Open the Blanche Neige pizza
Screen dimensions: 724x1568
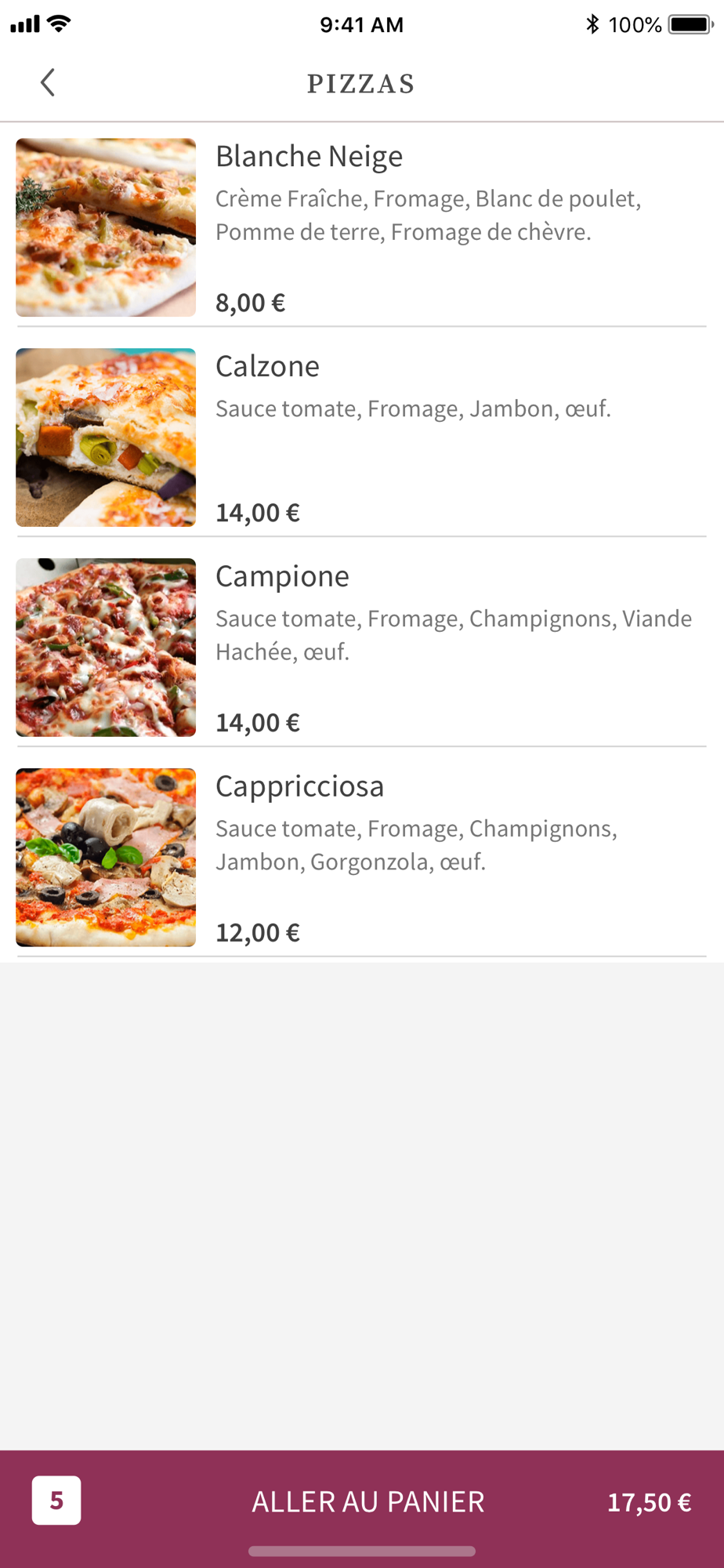click(x=360, y=227)
